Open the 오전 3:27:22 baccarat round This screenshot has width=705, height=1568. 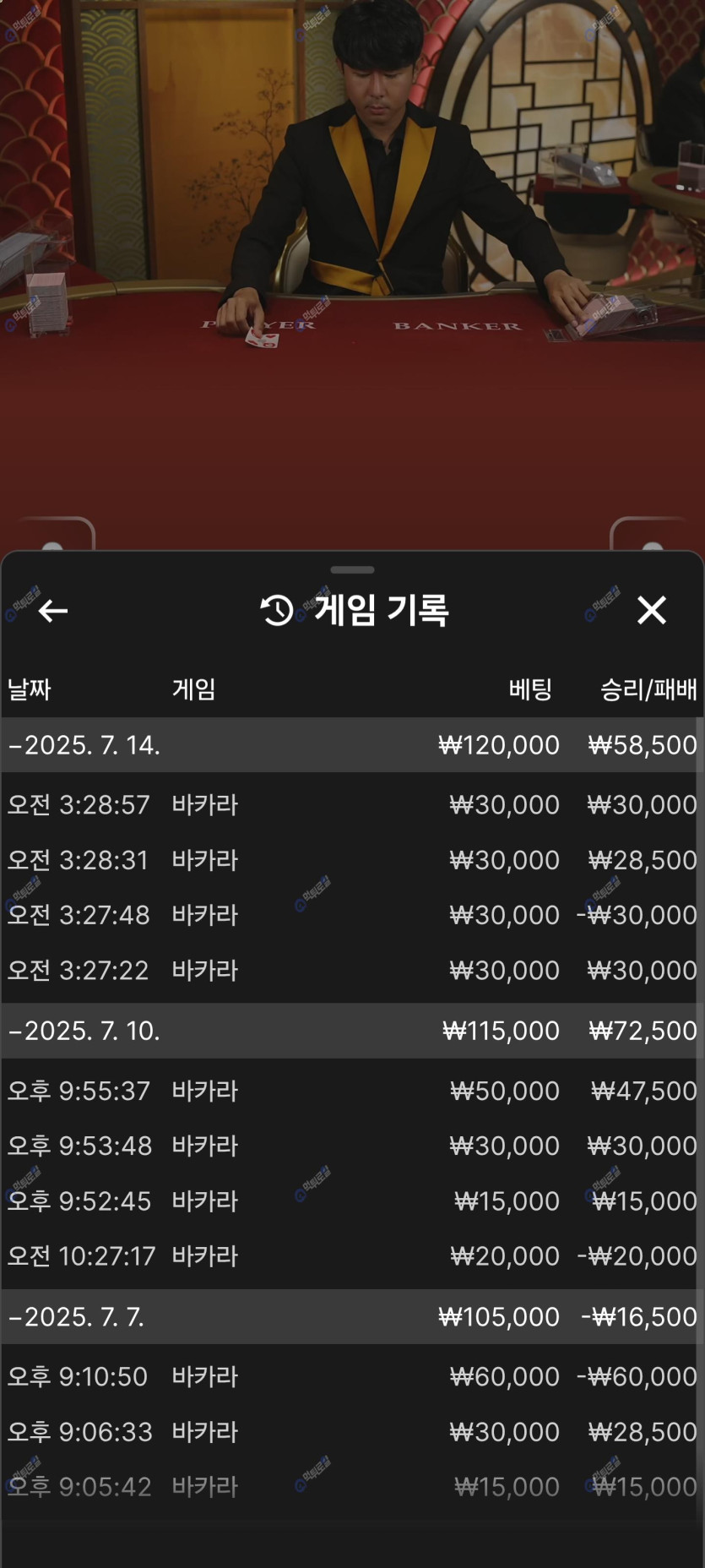(x=352, y=970)
